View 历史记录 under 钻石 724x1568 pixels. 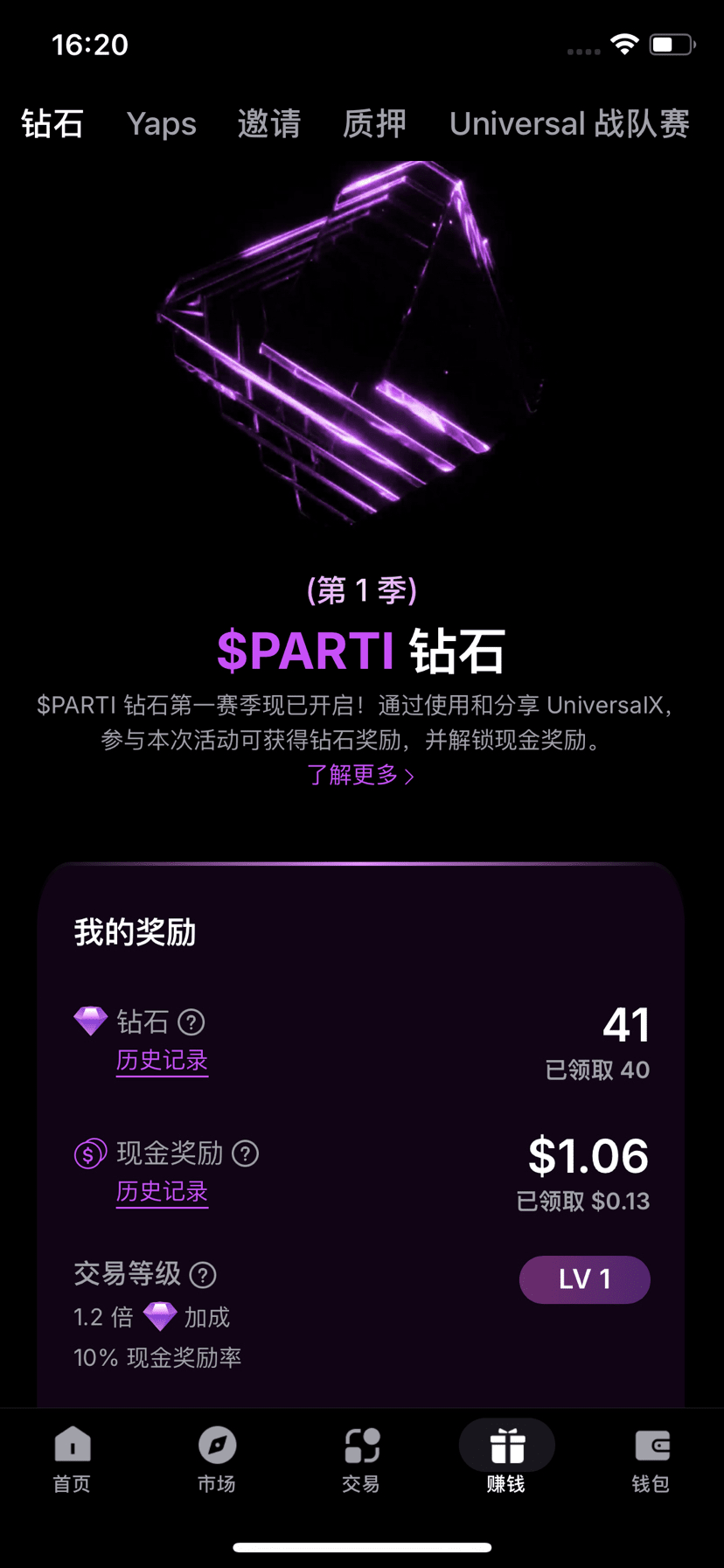(x=162, y=1060)
